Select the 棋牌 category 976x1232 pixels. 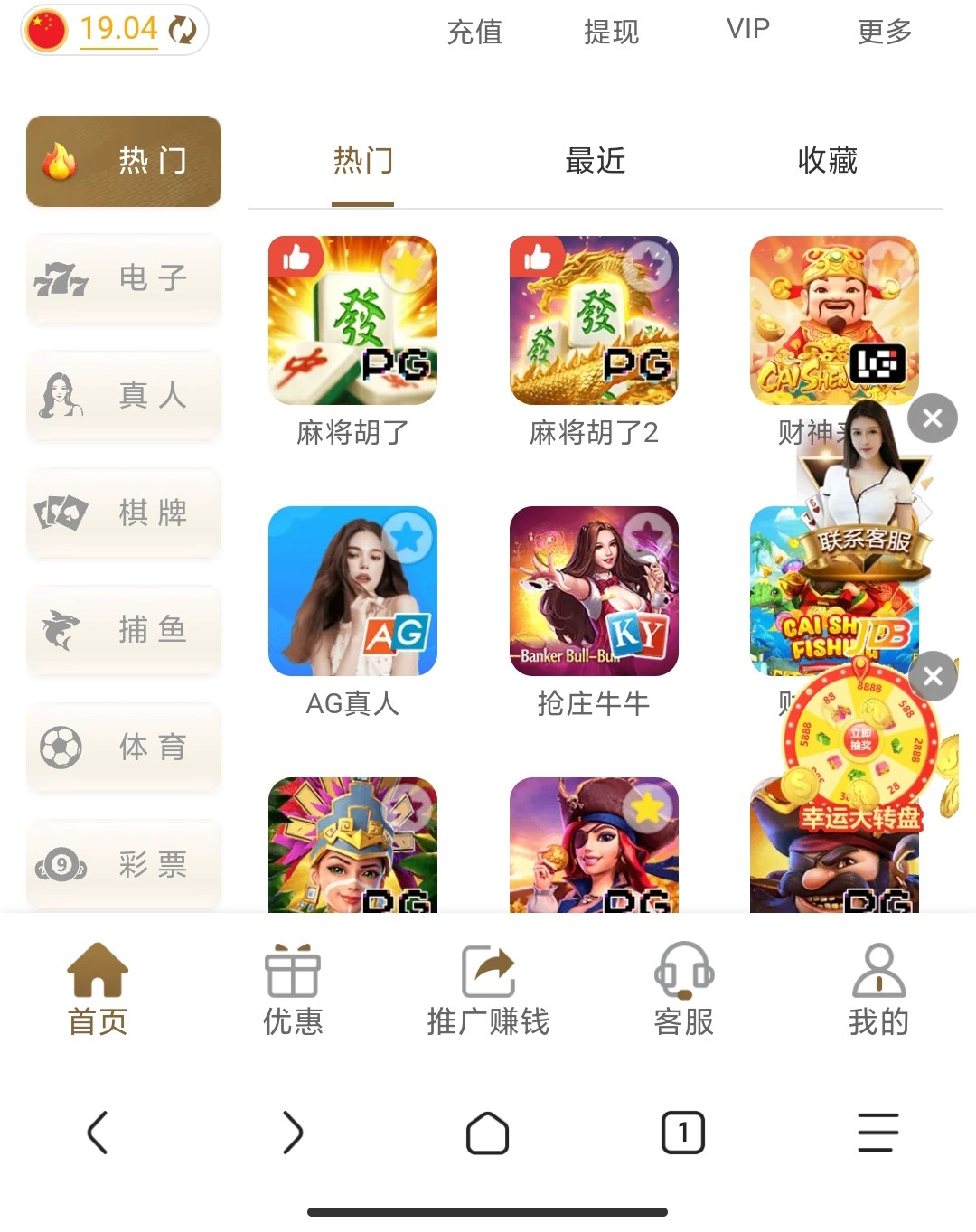[124, 513]
